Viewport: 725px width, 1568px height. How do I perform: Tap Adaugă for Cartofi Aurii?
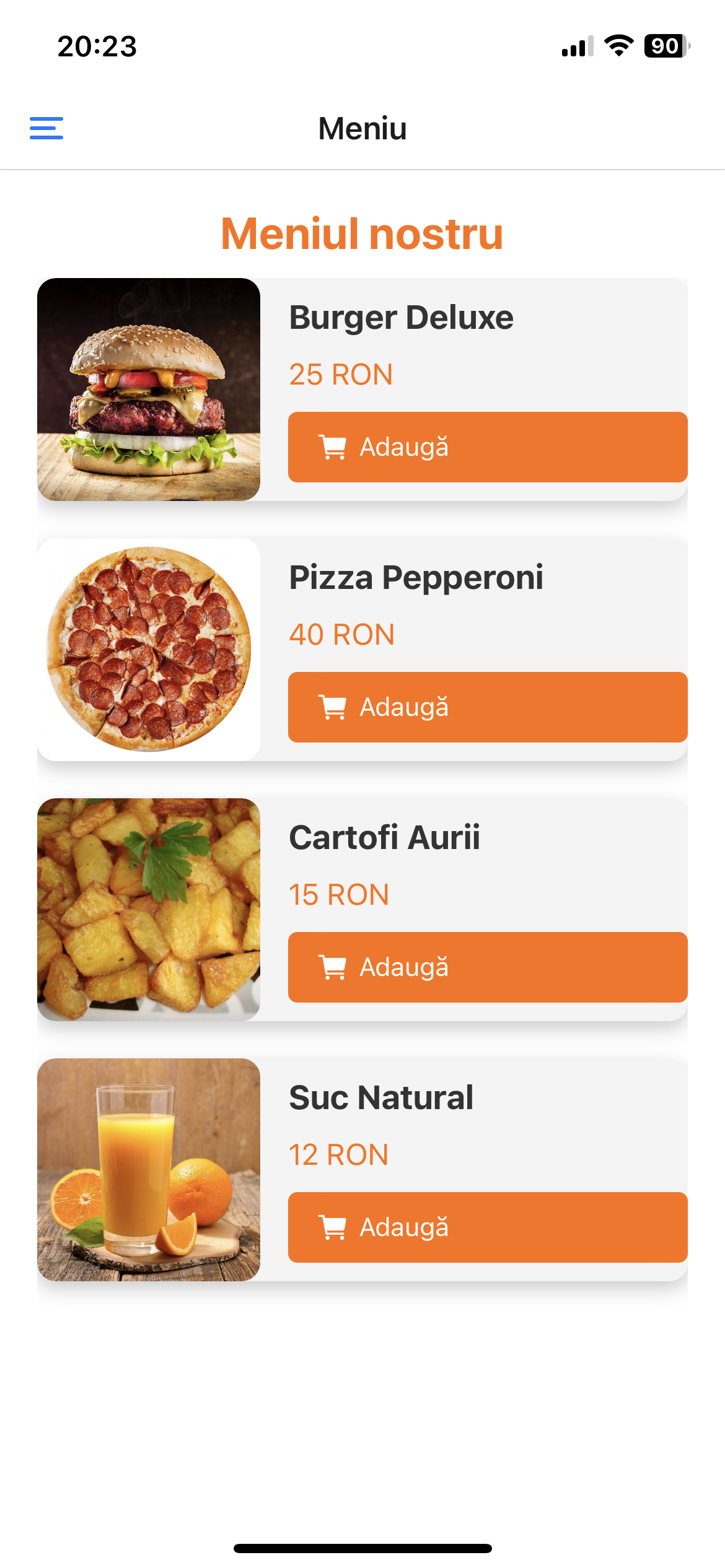487,967
